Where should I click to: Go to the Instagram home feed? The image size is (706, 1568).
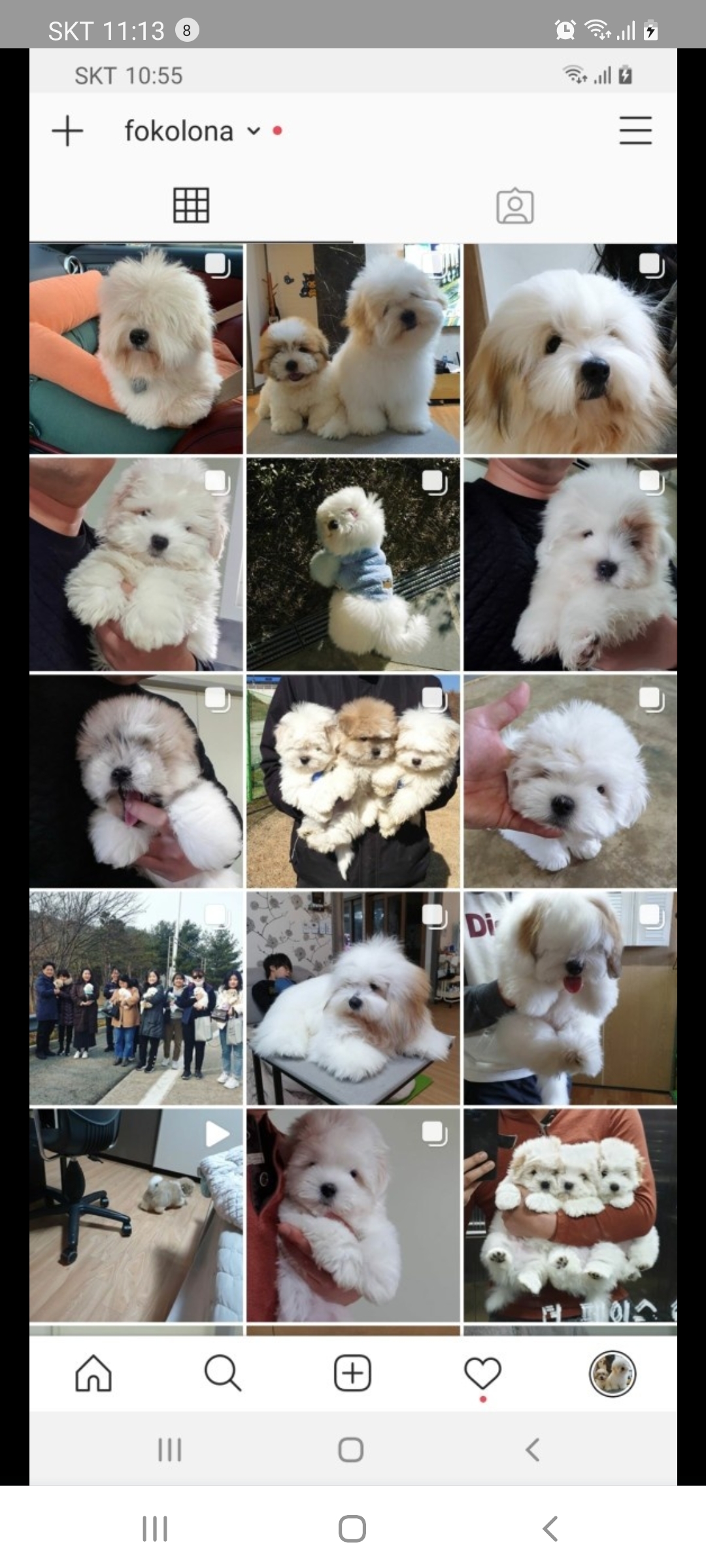tap(93, 1373)
